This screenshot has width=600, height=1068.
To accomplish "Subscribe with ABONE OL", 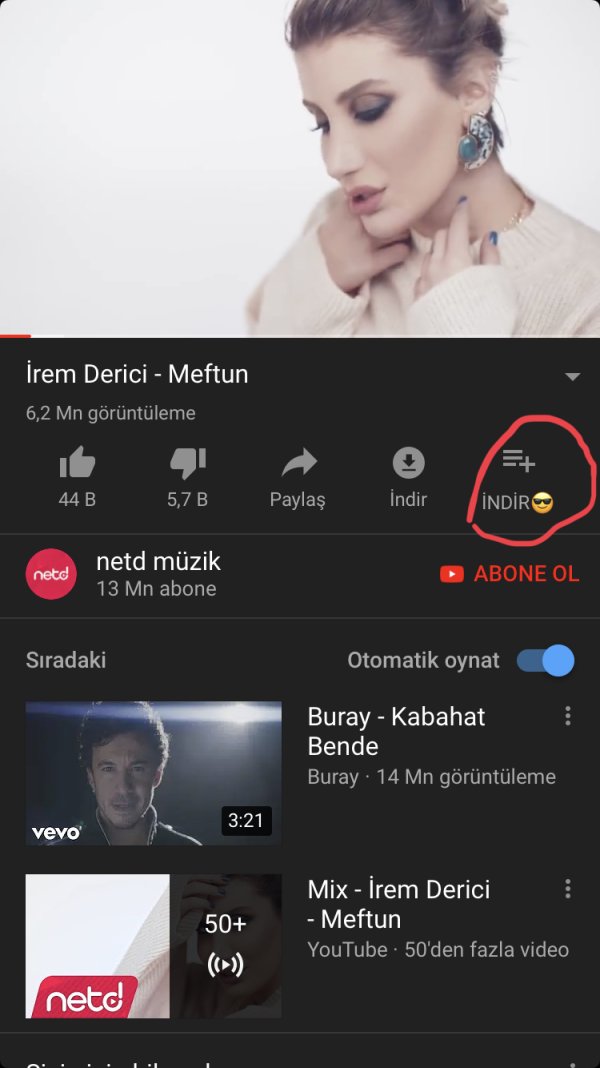I will pos(510,574).
